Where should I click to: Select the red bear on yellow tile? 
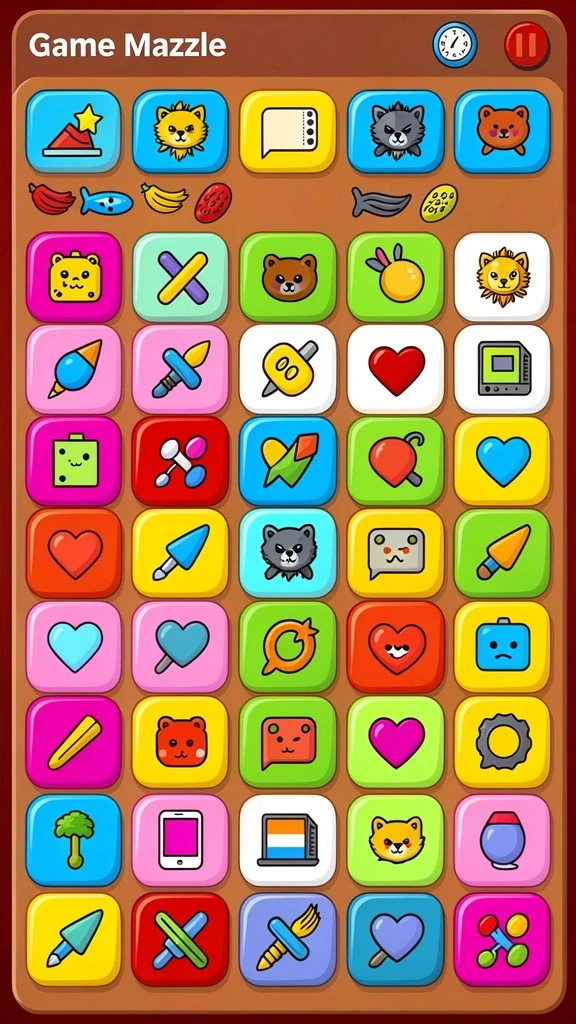180,741
